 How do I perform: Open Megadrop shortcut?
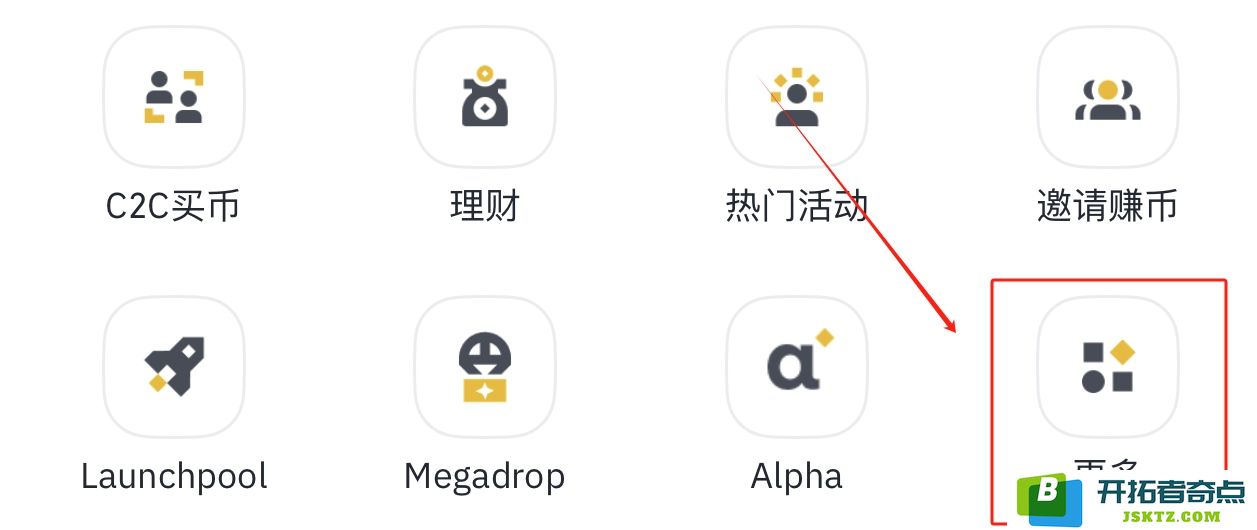coord(485,367)
